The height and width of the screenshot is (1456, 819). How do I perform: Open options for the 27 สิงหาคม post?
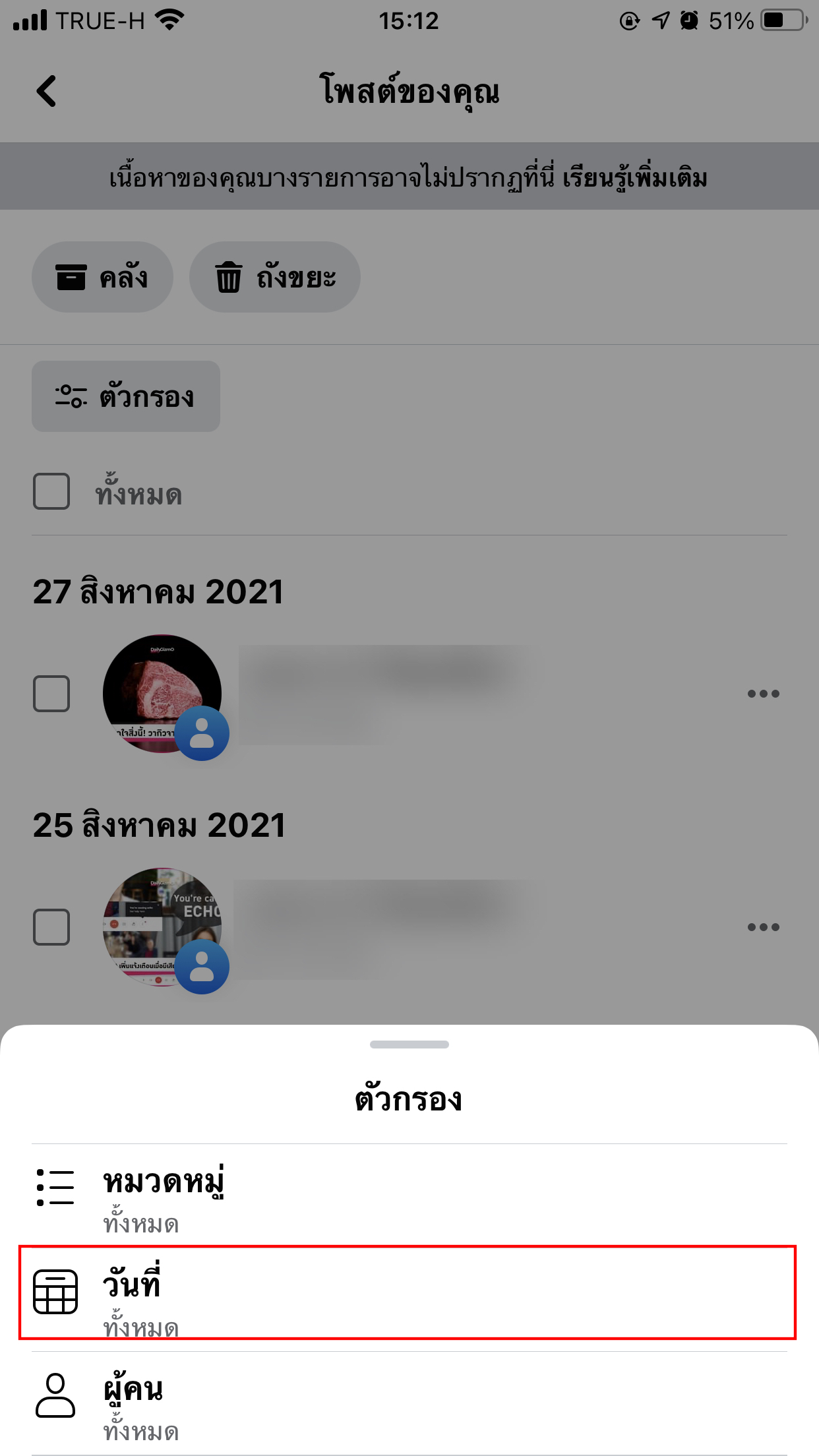pos(763,694)
